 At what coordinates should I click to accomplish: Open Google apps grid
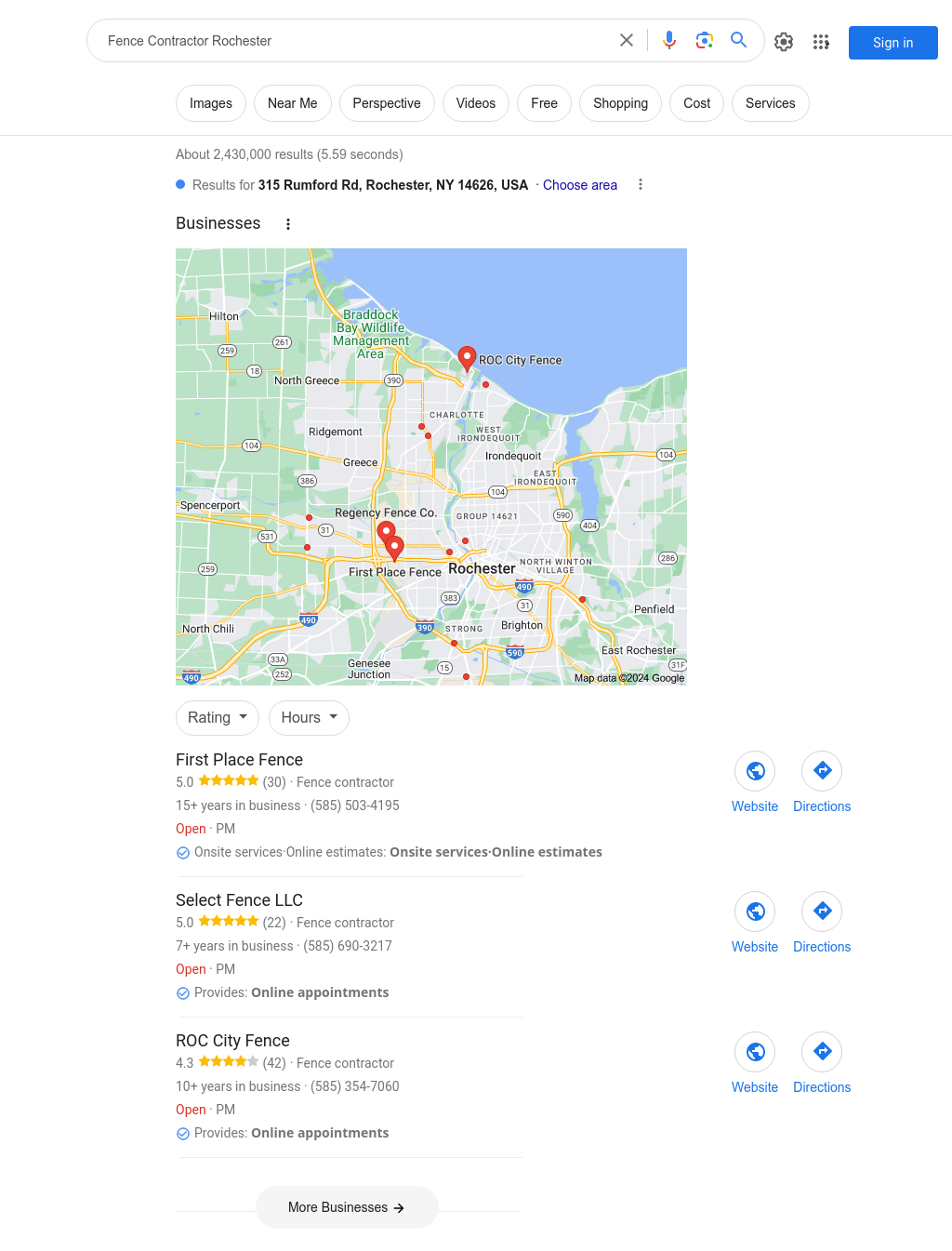click(x=821, y=42)
